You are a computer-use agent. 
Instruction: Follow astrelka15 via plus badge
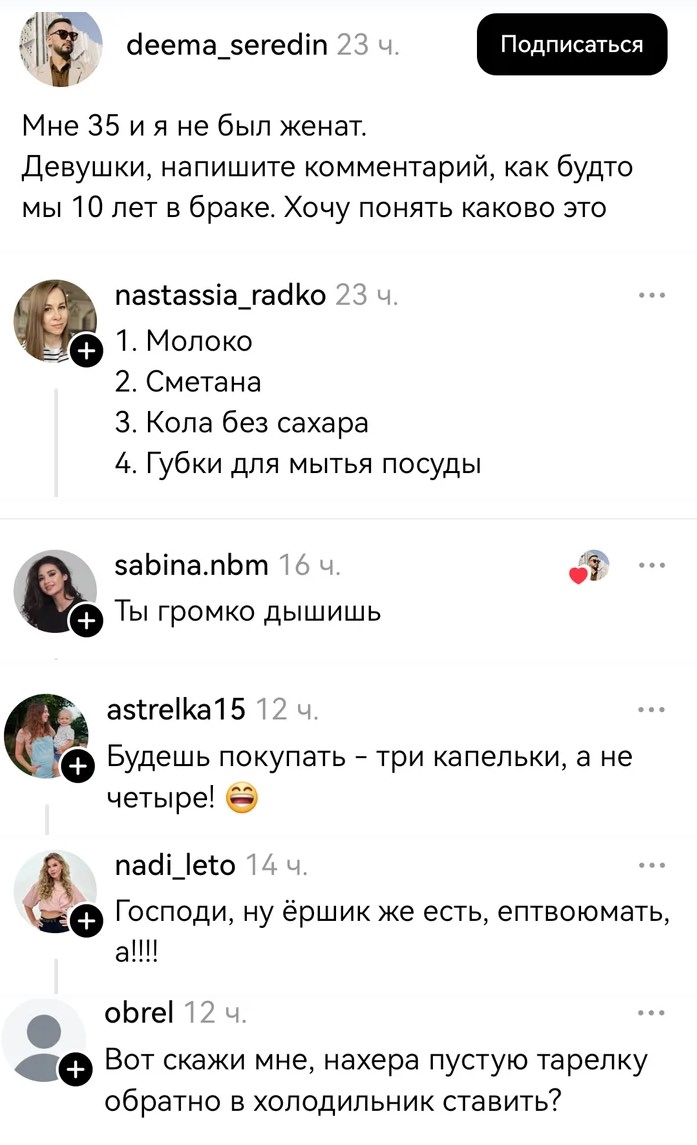click(x=77, y=767)
